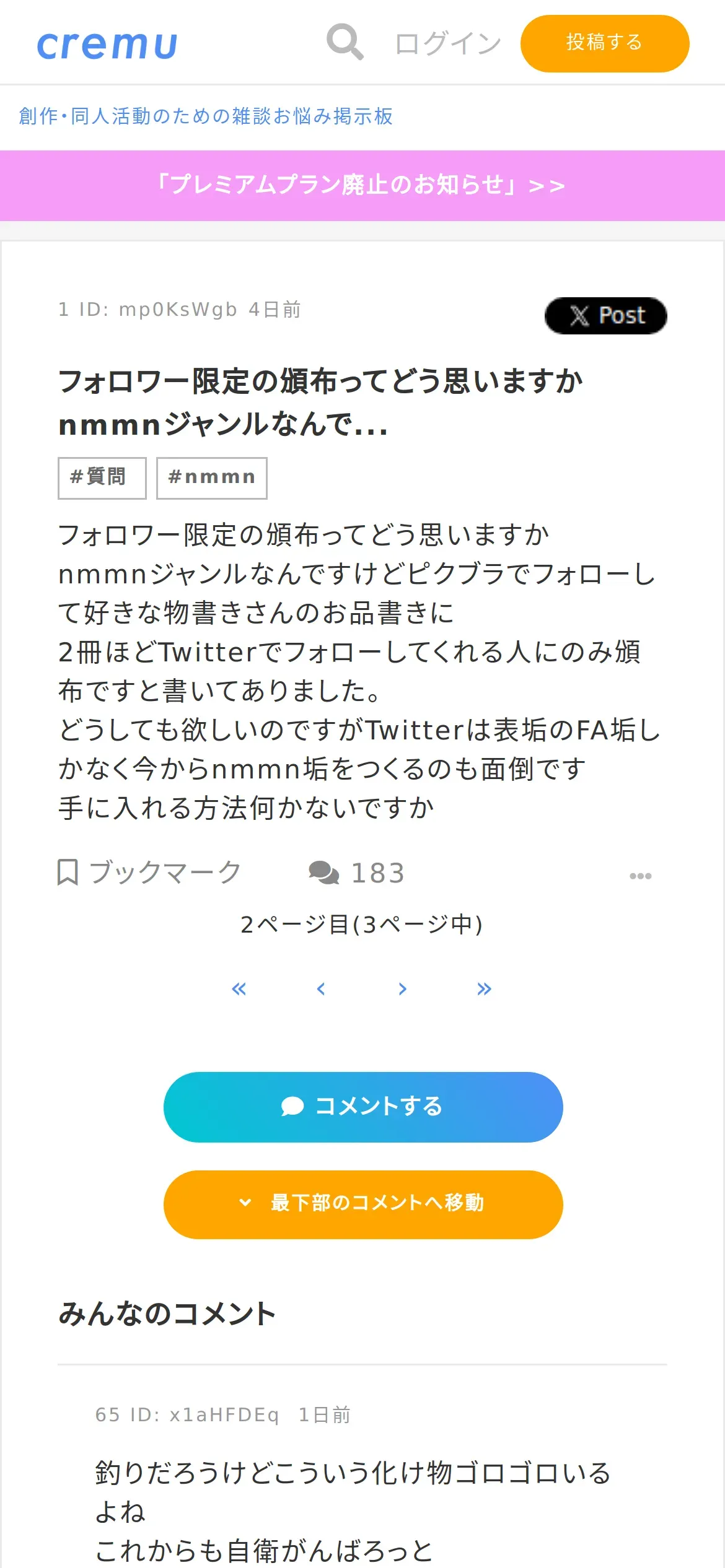This screenshot has width=725, height=1568.
Task: Tap the ログイン link
Action: point(448,43)
